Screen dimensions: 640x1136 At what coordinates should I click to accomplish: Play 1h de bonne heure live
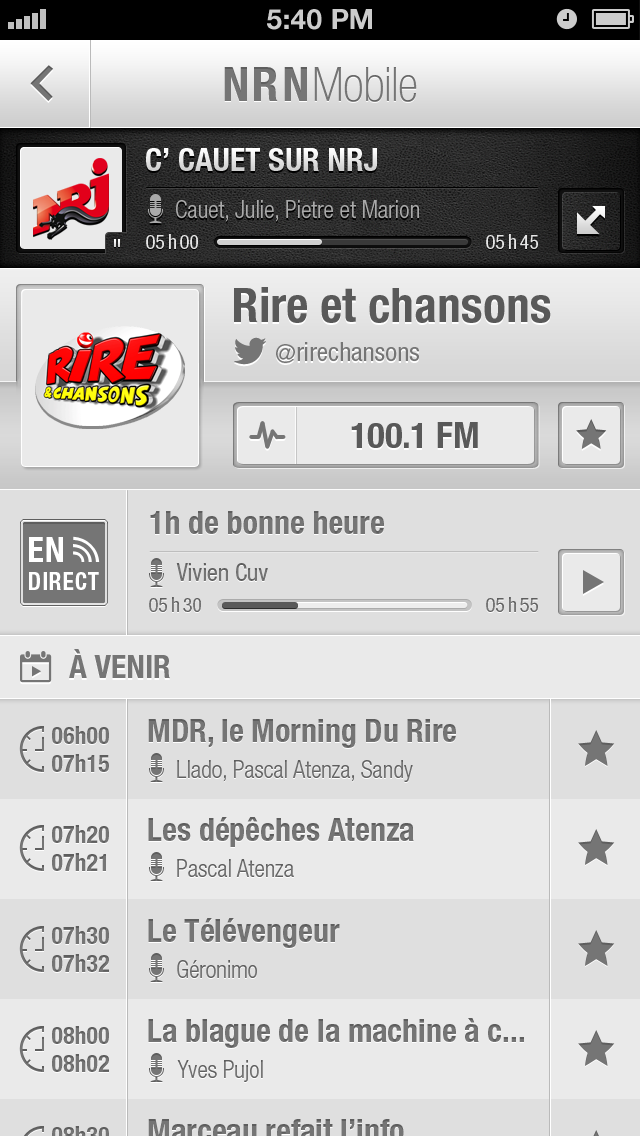[591, 582]
